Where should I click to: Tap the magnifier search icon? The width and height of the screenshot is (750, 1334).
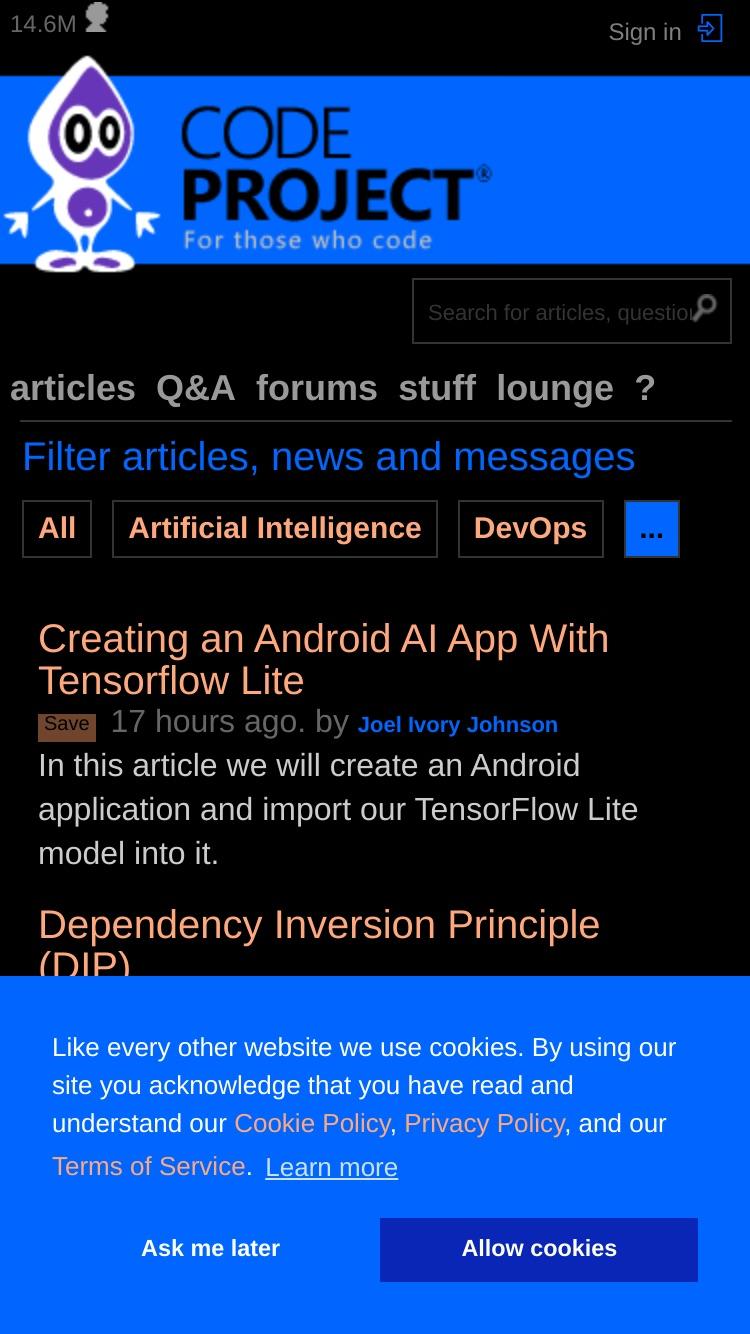705,307
